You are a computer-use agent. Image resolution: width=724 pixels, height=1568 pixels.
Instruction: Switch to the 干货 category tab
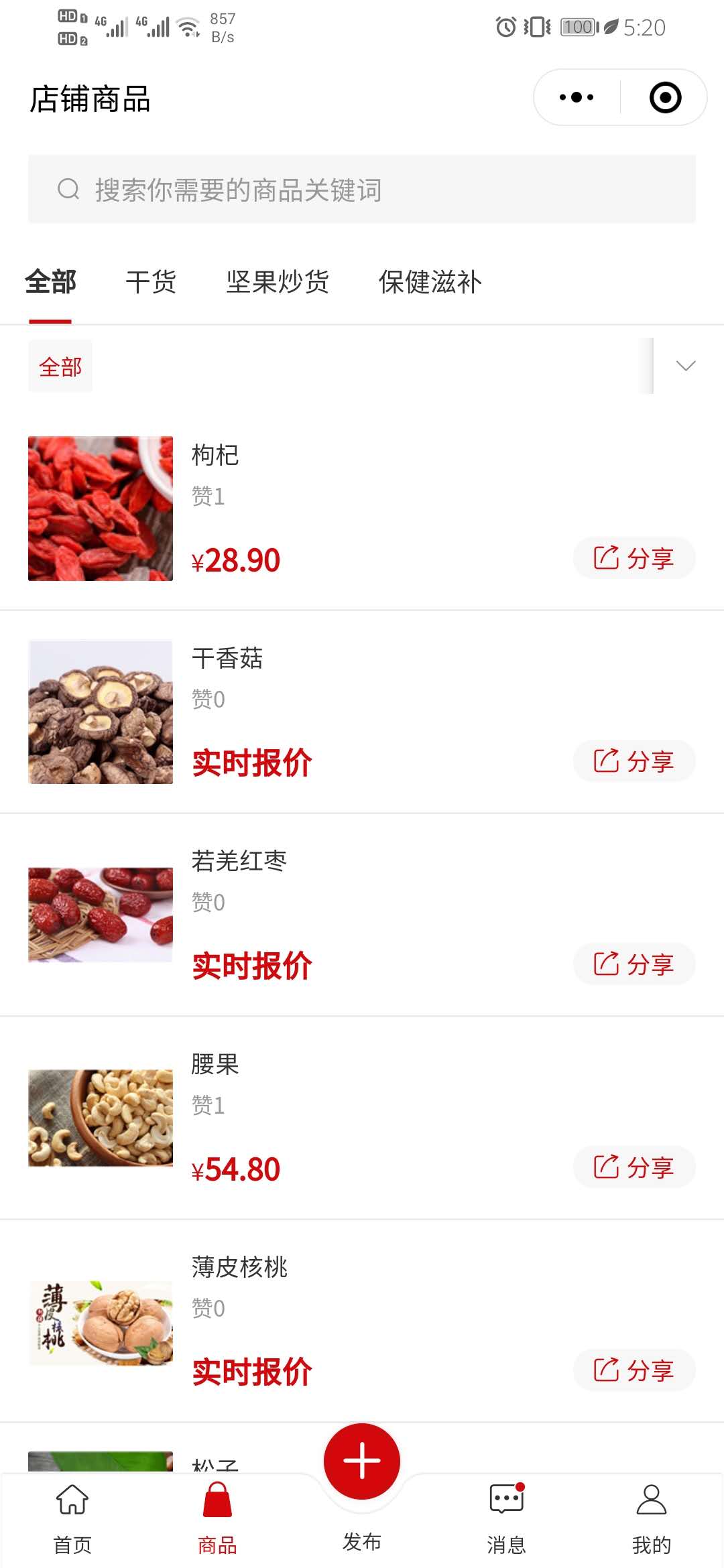[x=151, y=282]
